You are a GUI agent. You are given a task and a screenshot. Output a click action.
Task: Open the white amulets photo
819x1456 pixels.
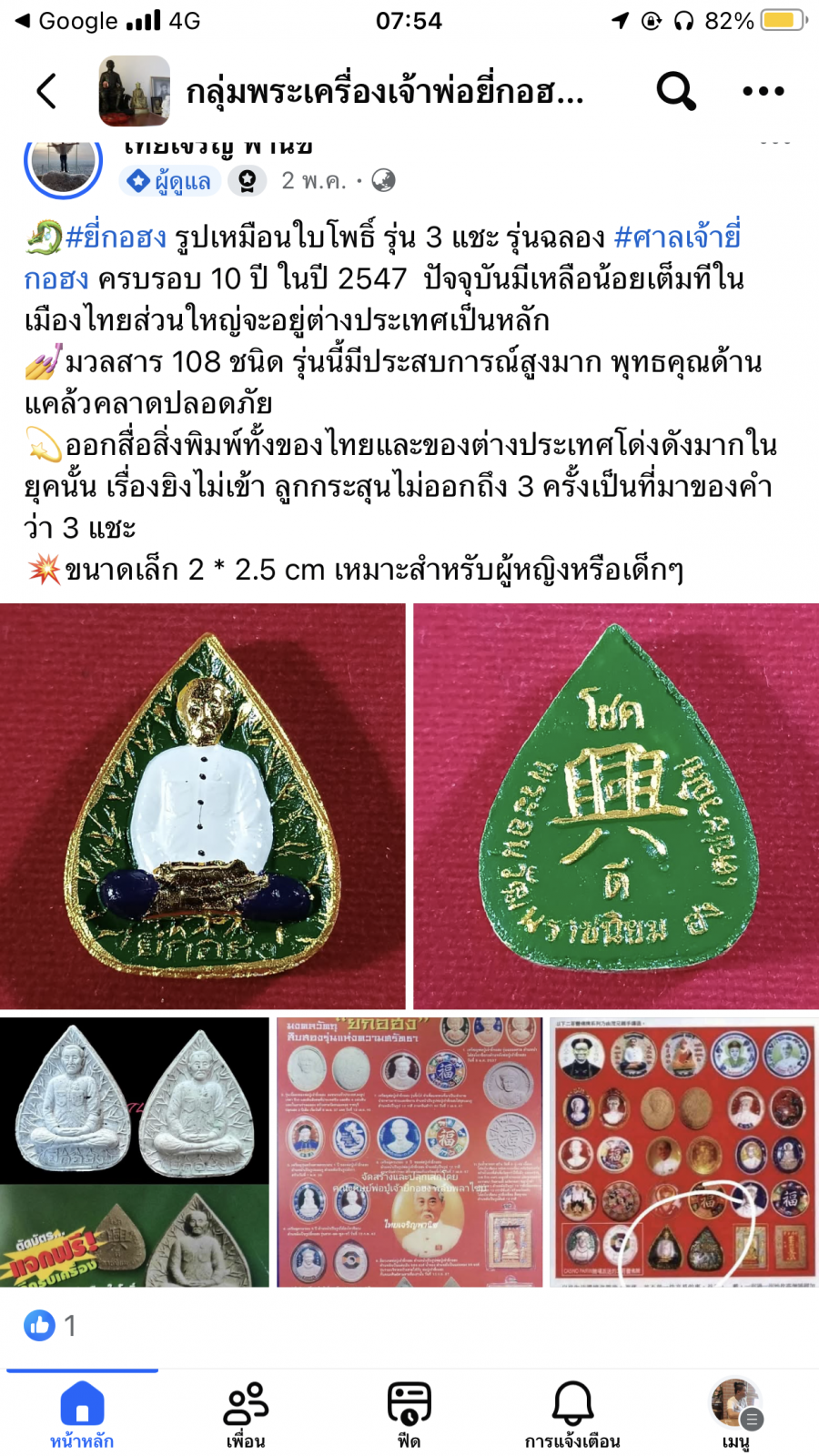135,1151
